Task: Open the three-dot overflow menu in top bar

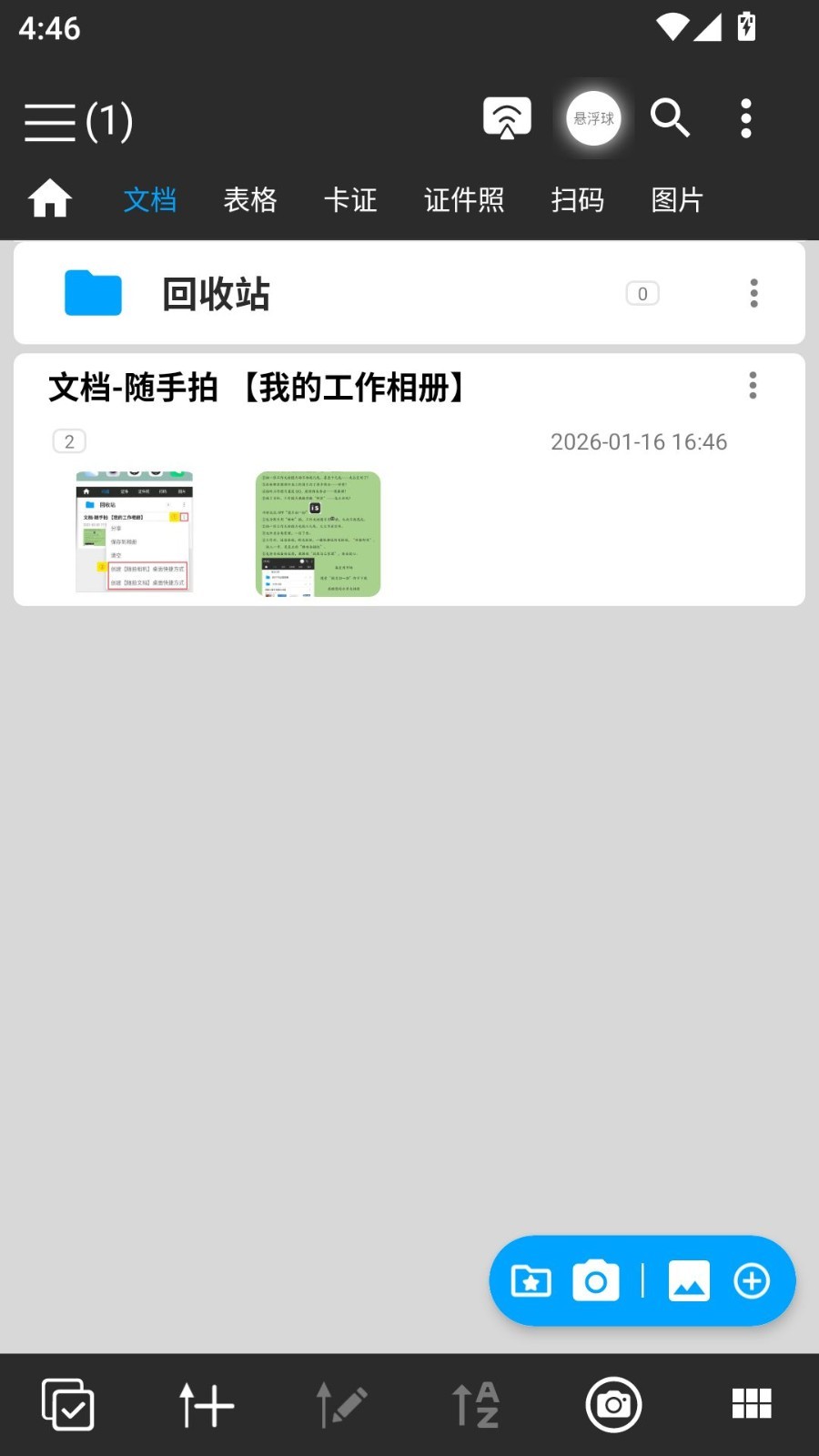Action: tap(746, 116)
